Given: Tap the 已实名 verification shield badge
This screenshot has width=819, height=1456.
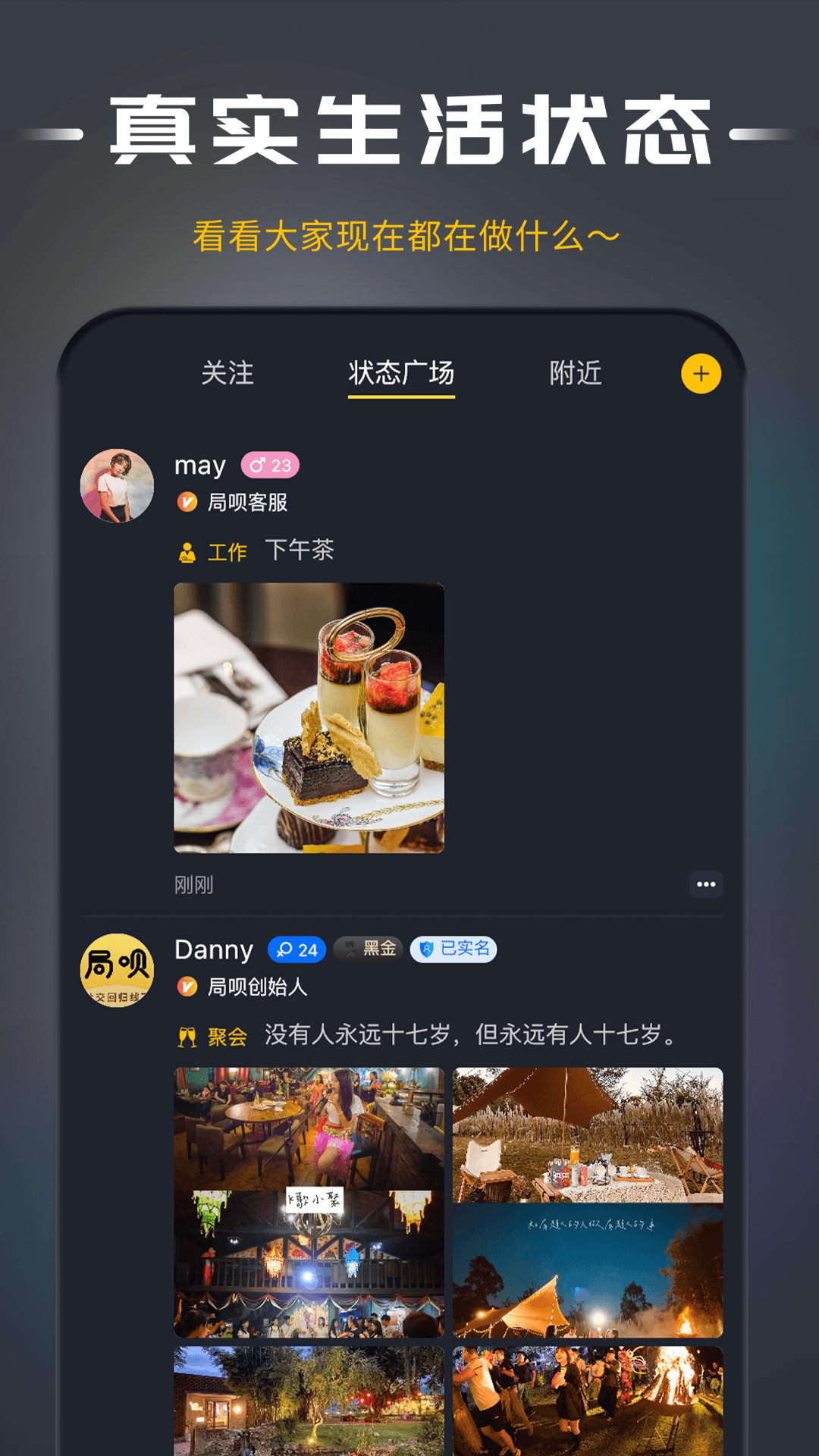Looking at the screenshot, I should (453, 950).
